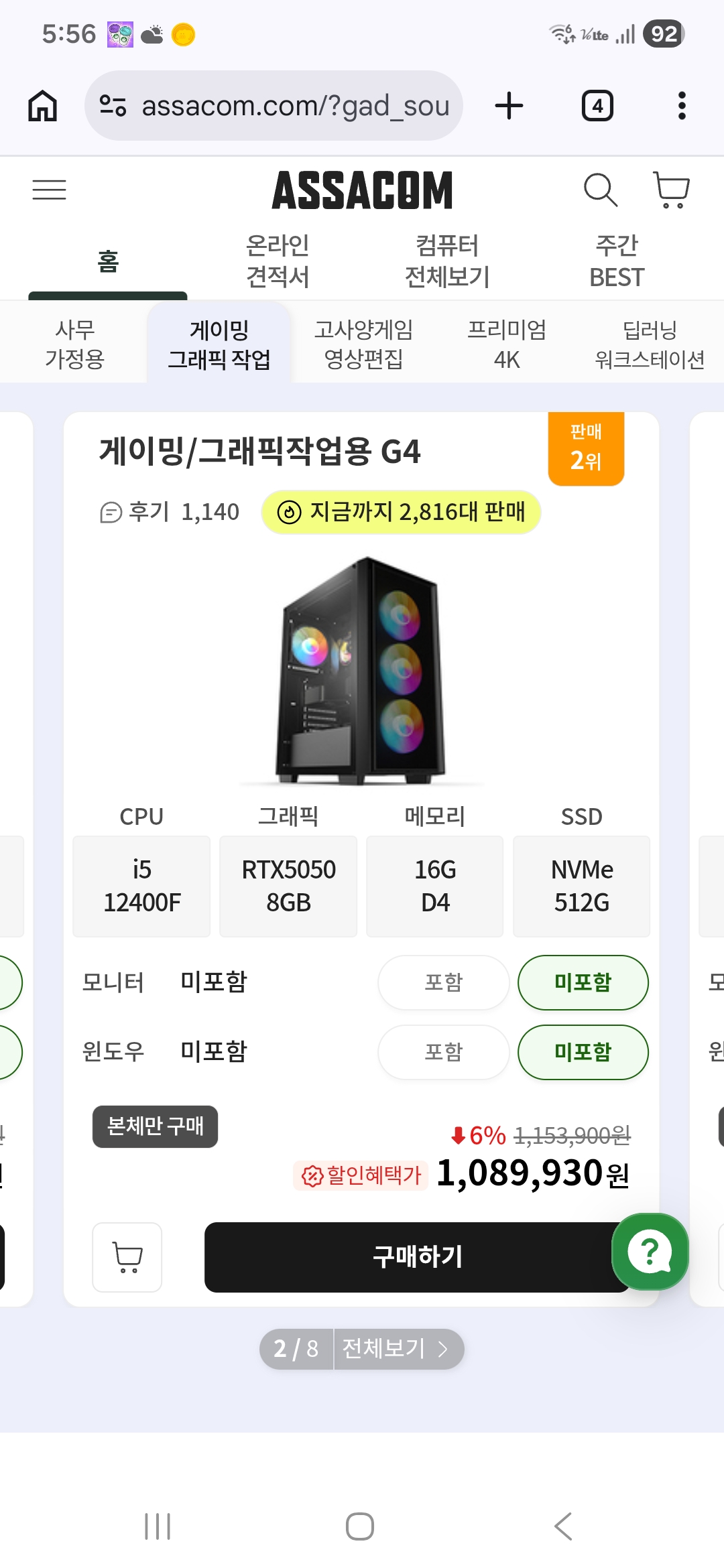
Task: Go back using the system back button
Action: pos(563,1526)
